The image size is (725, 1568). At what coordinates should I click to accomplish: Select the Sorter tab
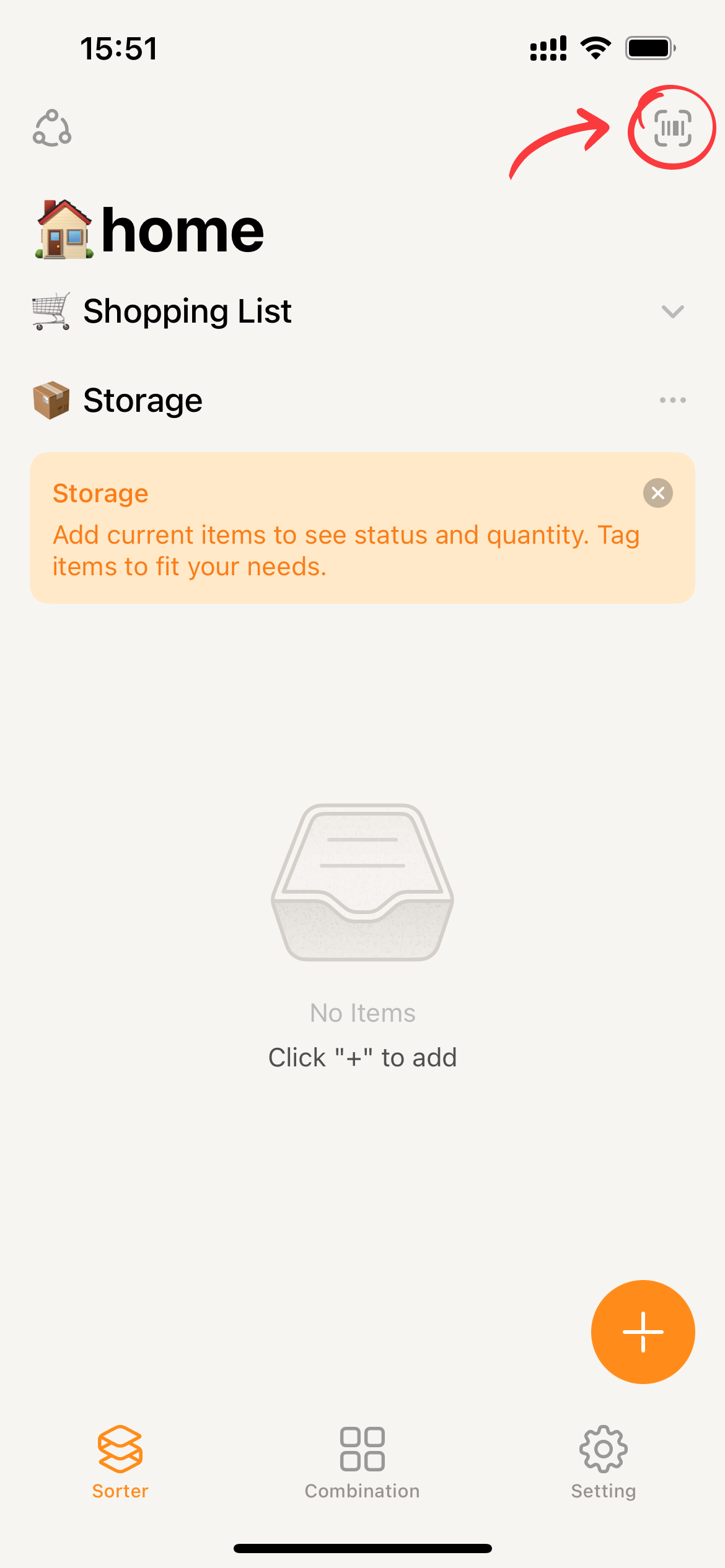[120, 1463]
